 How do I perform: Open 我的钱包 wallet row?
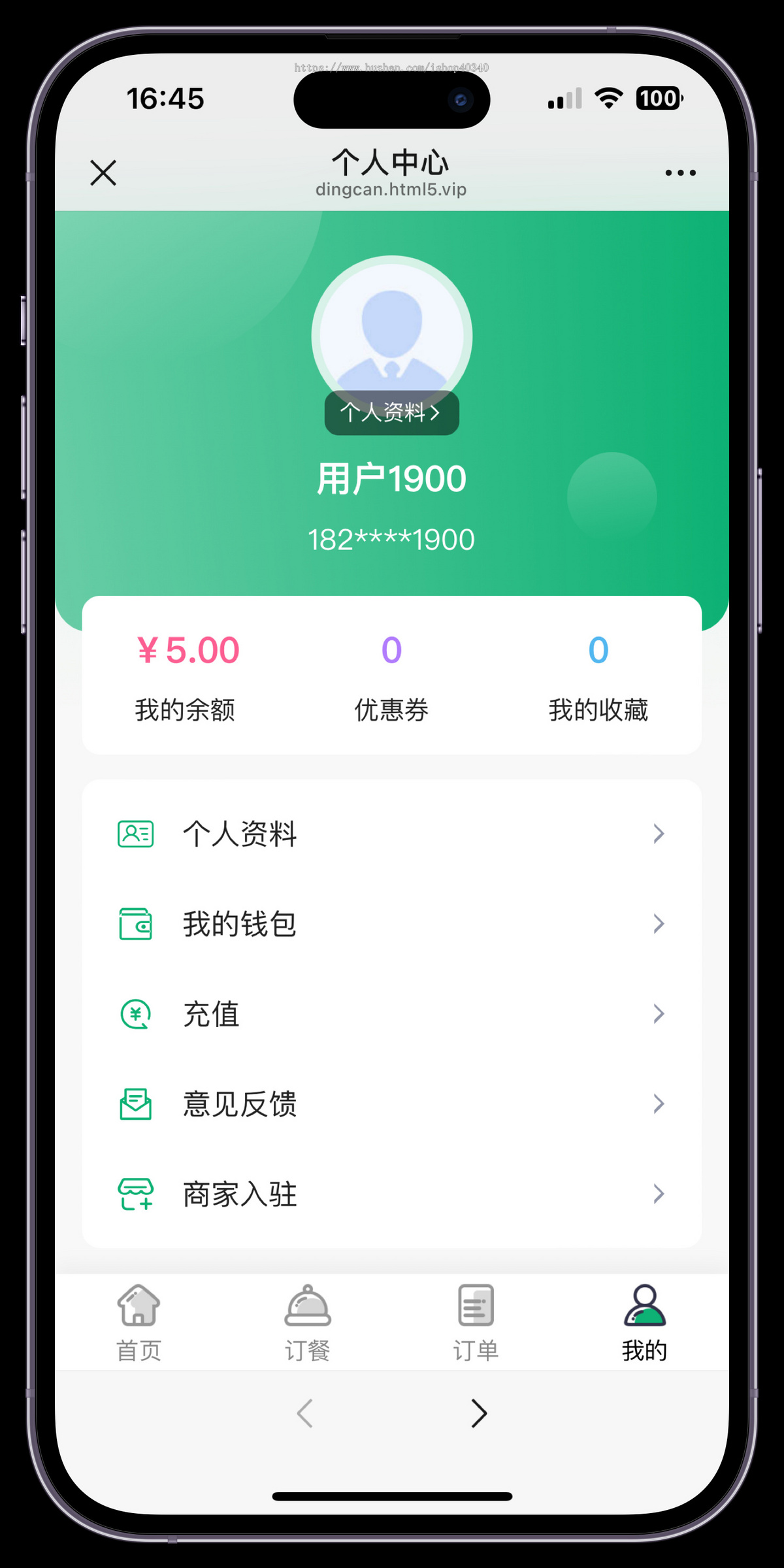[x=391, y=924]
